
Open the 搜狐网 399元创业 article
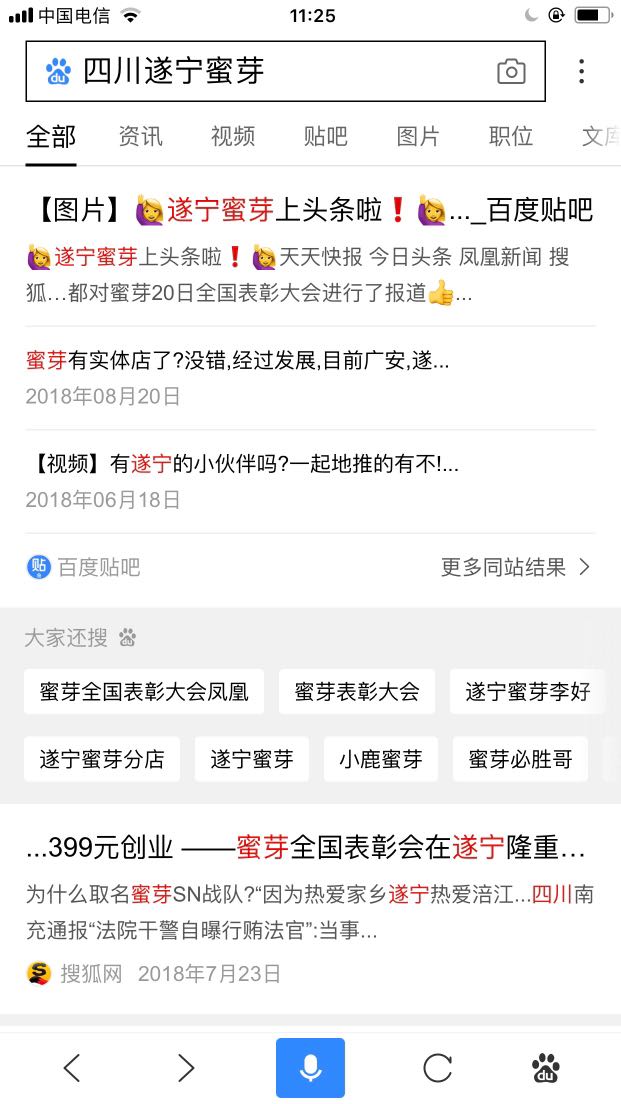click(x=306, y=848)
